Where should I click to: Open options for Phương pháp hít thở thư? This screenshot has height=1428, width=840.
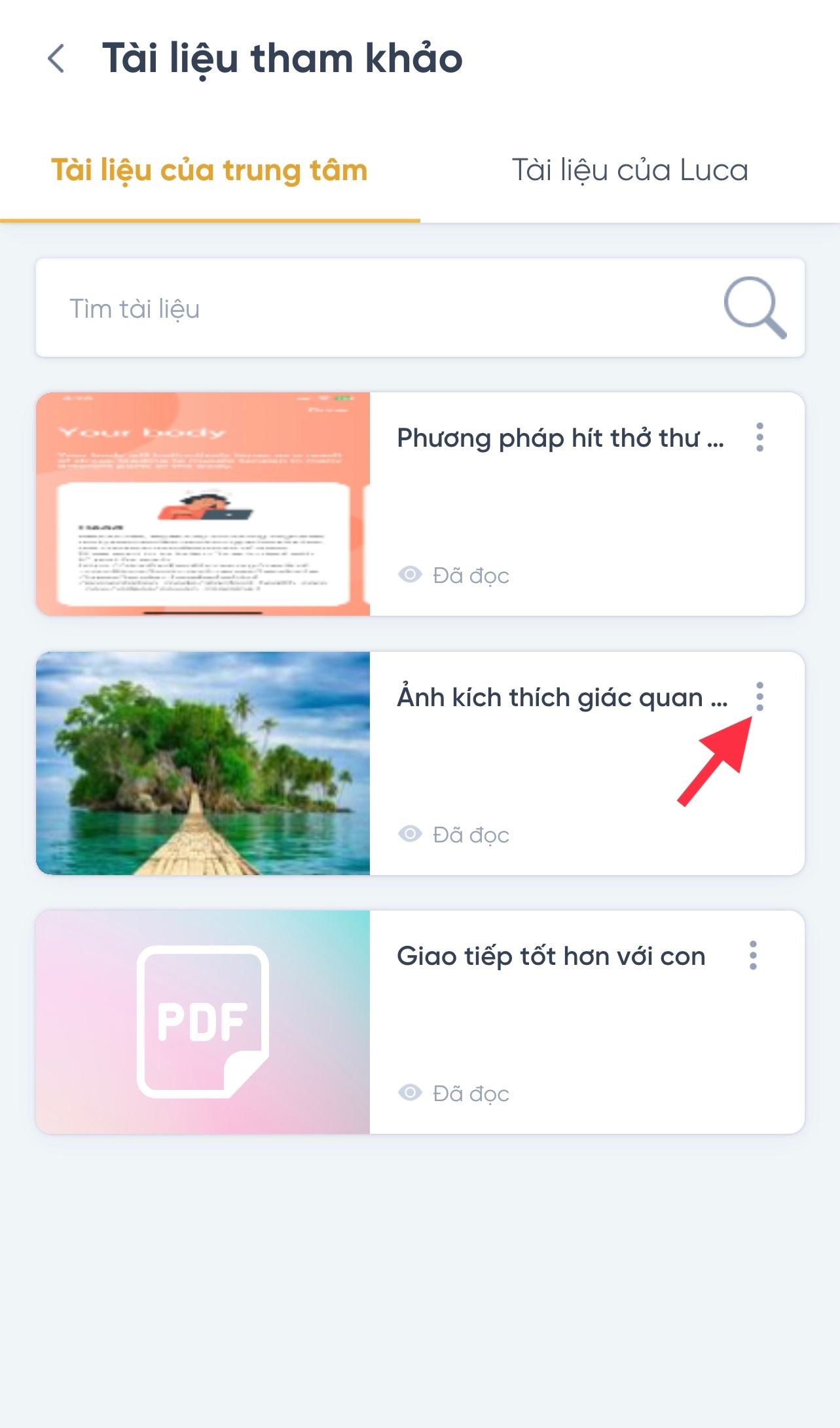(x=759, y=437)
